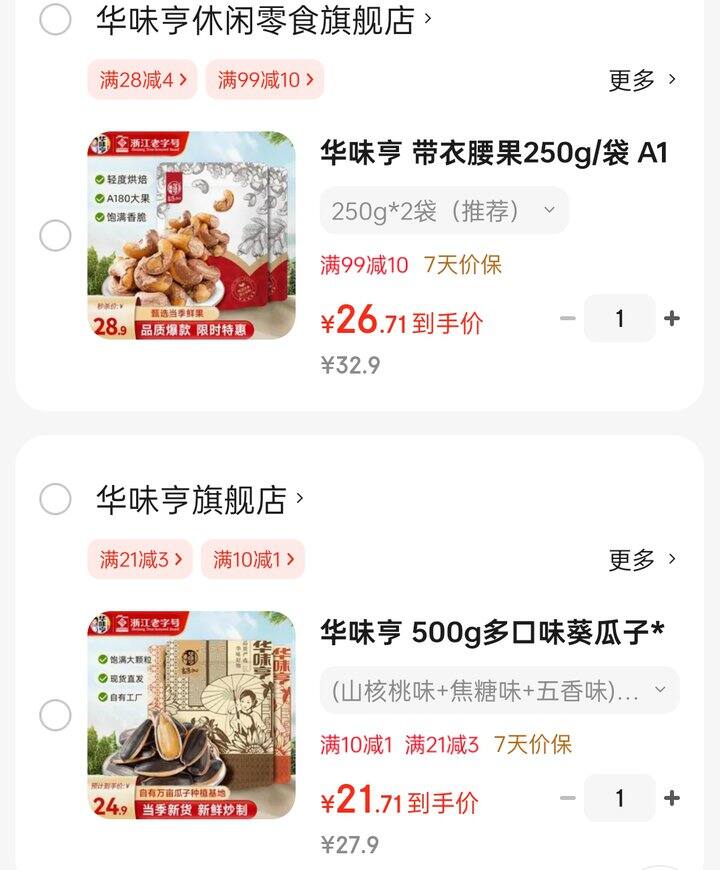The width and height of the screenshot is (720, 870).
Task: Open the 带衣腰果 product image
Action: pos(191,236)
